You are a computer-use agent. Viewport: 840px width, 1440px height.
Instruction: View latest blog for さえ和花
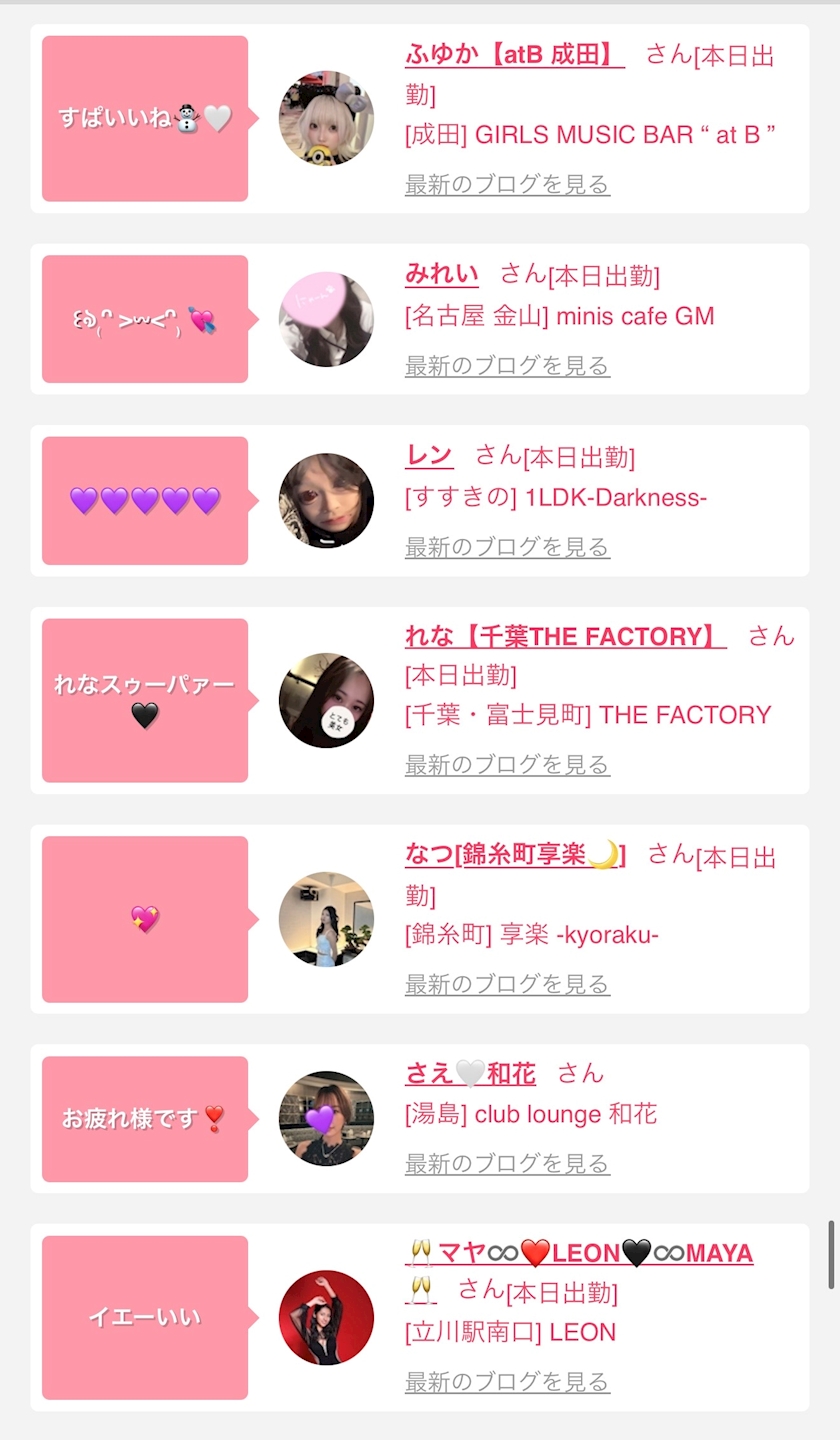(507, 1164)
